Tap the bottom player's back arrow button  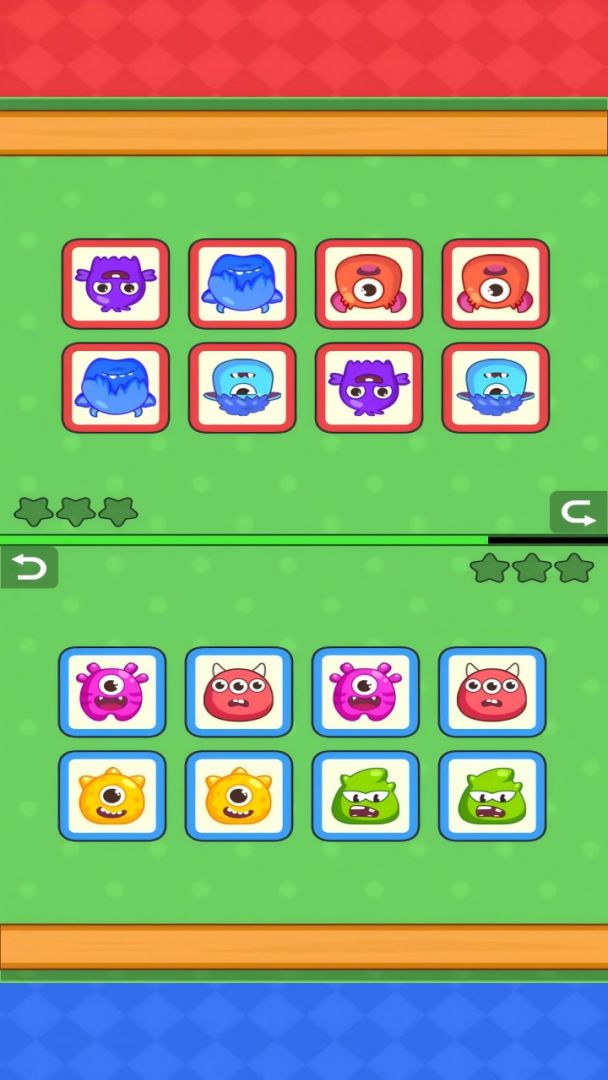point(29,568)
